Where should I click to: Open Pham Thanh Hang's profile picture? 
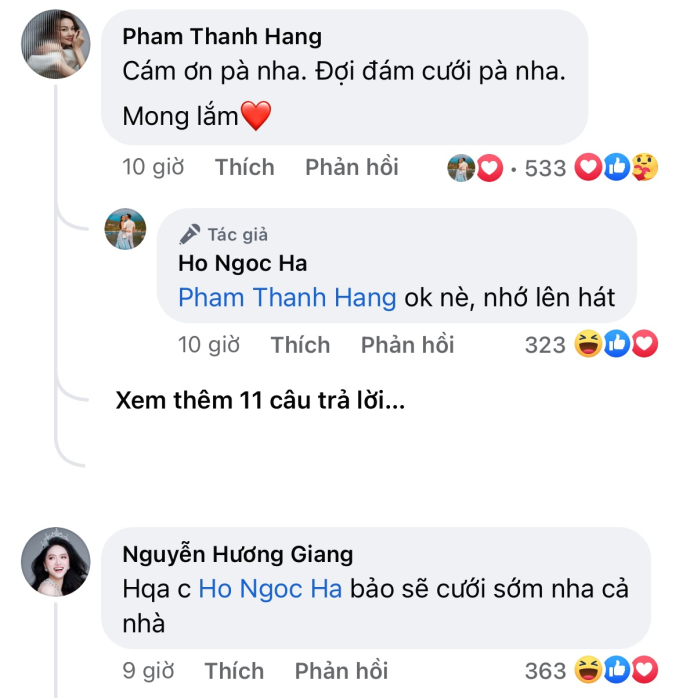tap(56, 45)
